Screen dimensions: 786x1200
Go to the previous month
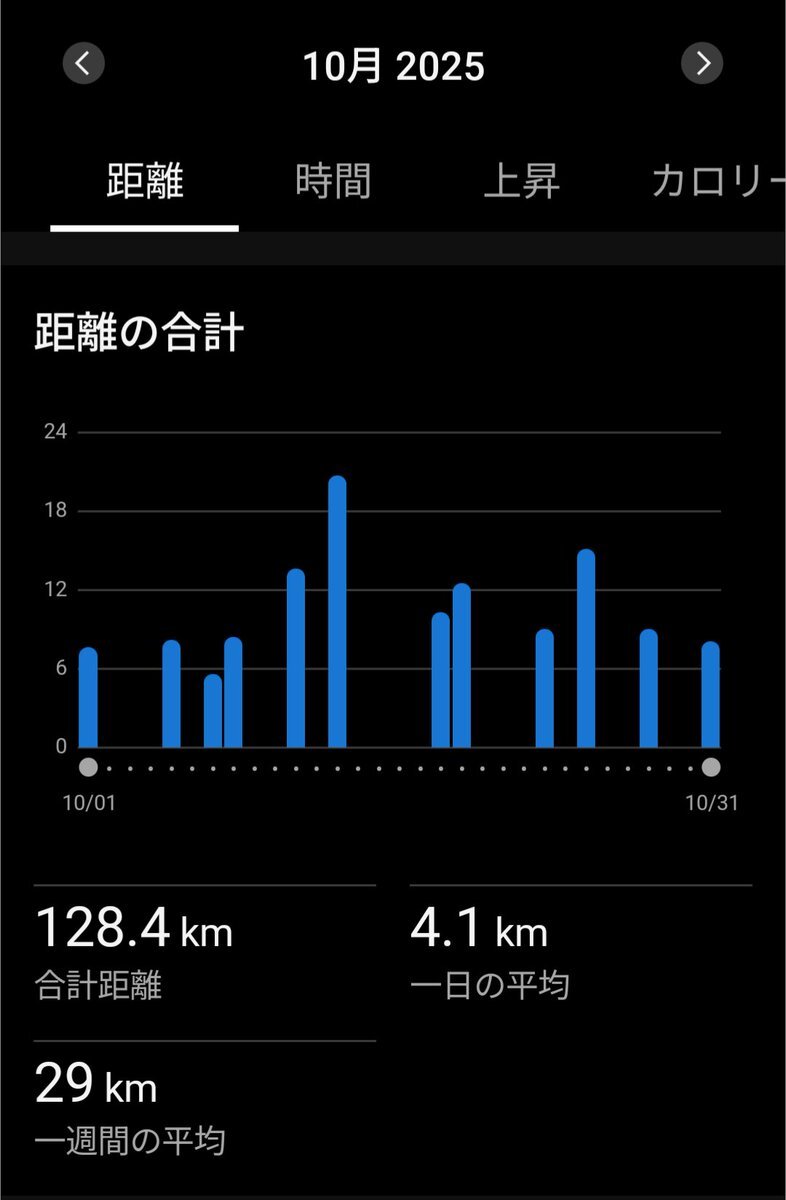coord(83,64)
